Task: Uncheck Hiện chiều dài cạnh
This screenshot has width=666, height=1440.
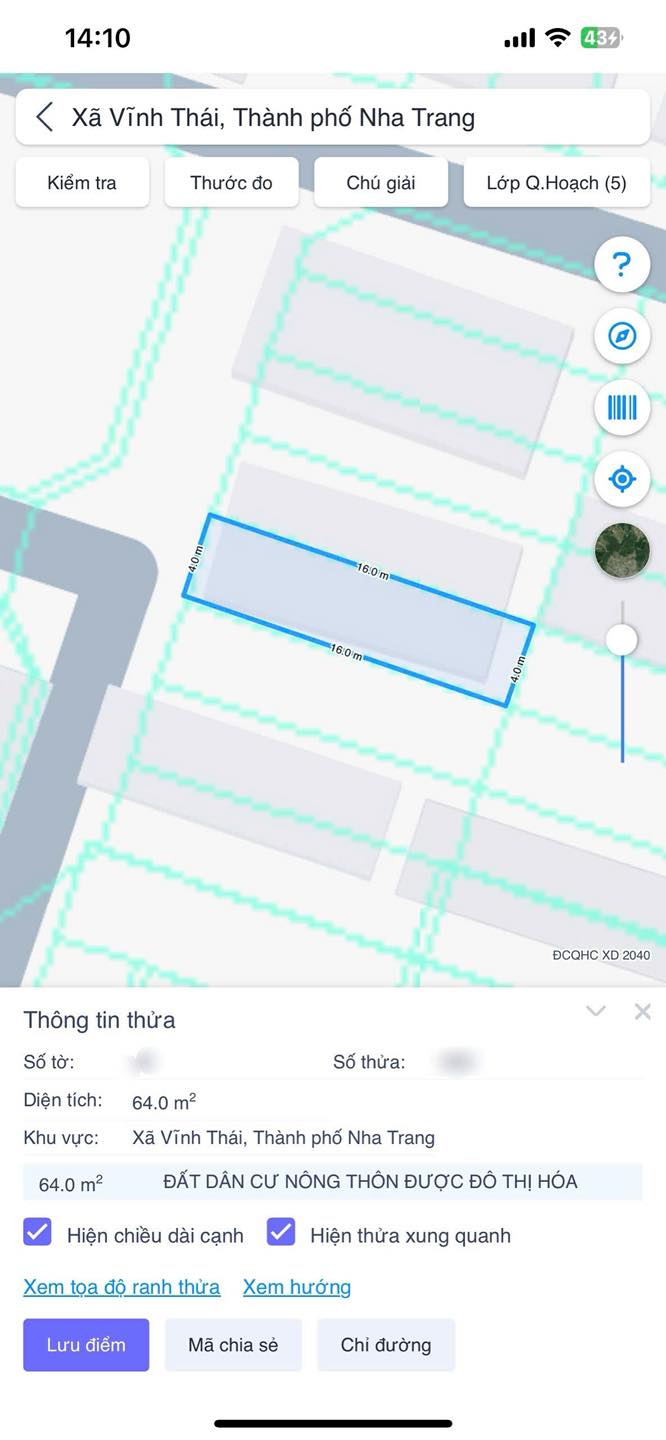Action: 37,1232
